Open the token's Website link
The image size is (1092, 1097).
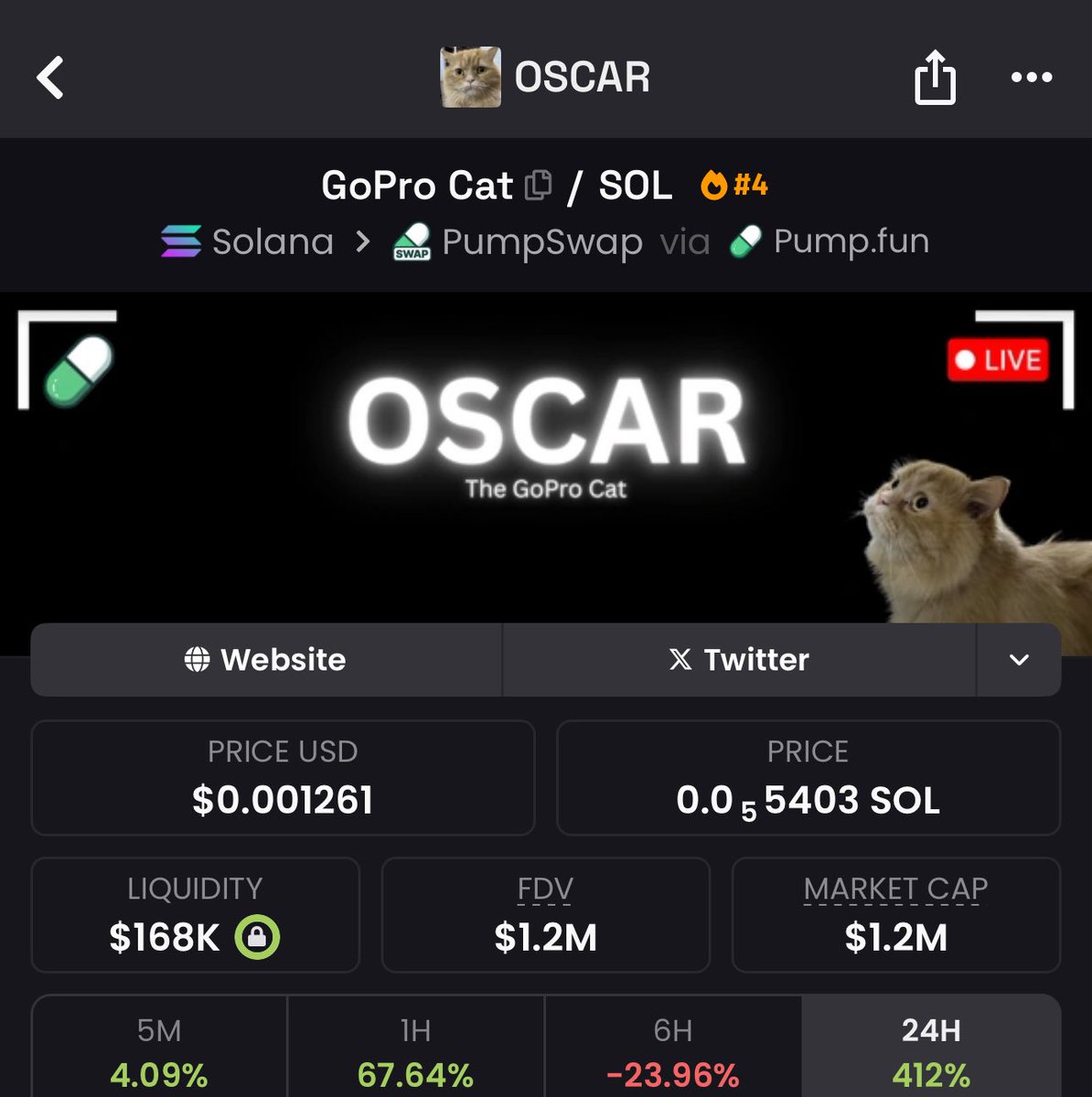[x=266, y=659]
